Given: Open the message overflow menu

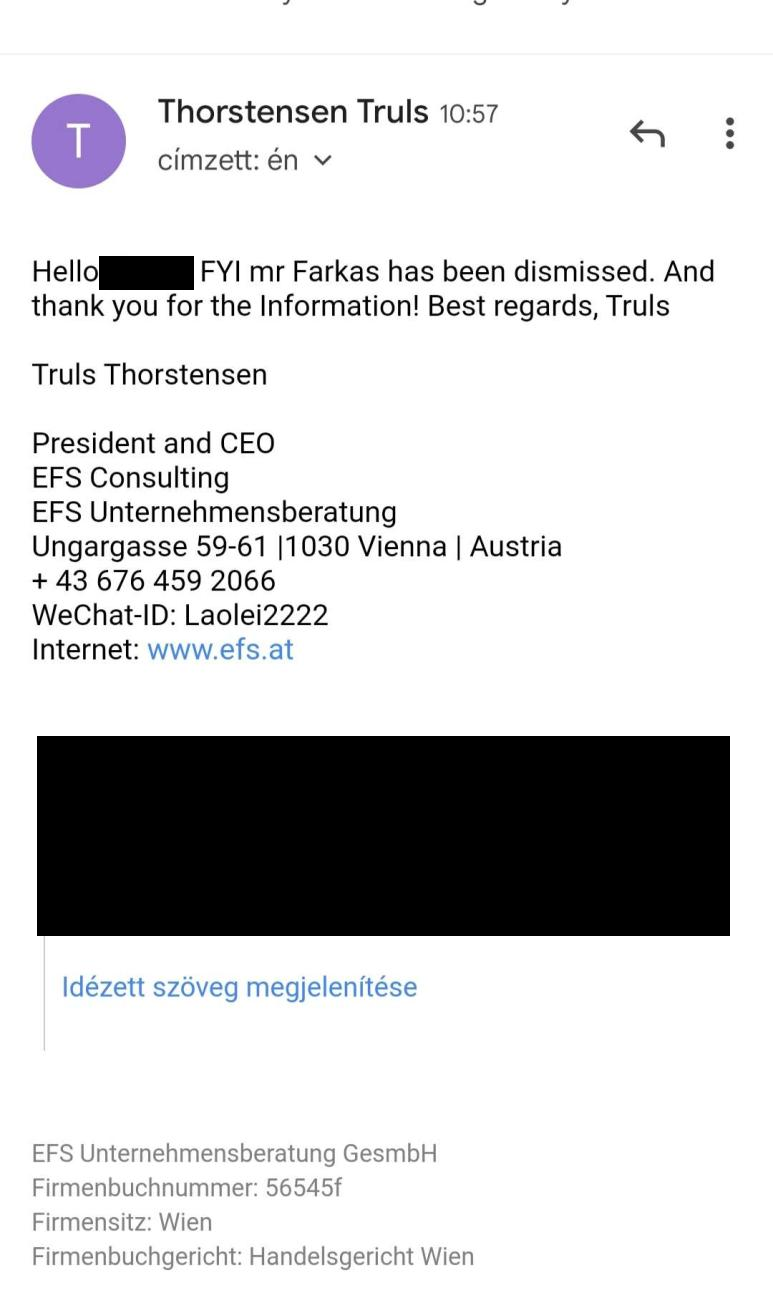Looking at the screenshot, I should coord(730,133).
